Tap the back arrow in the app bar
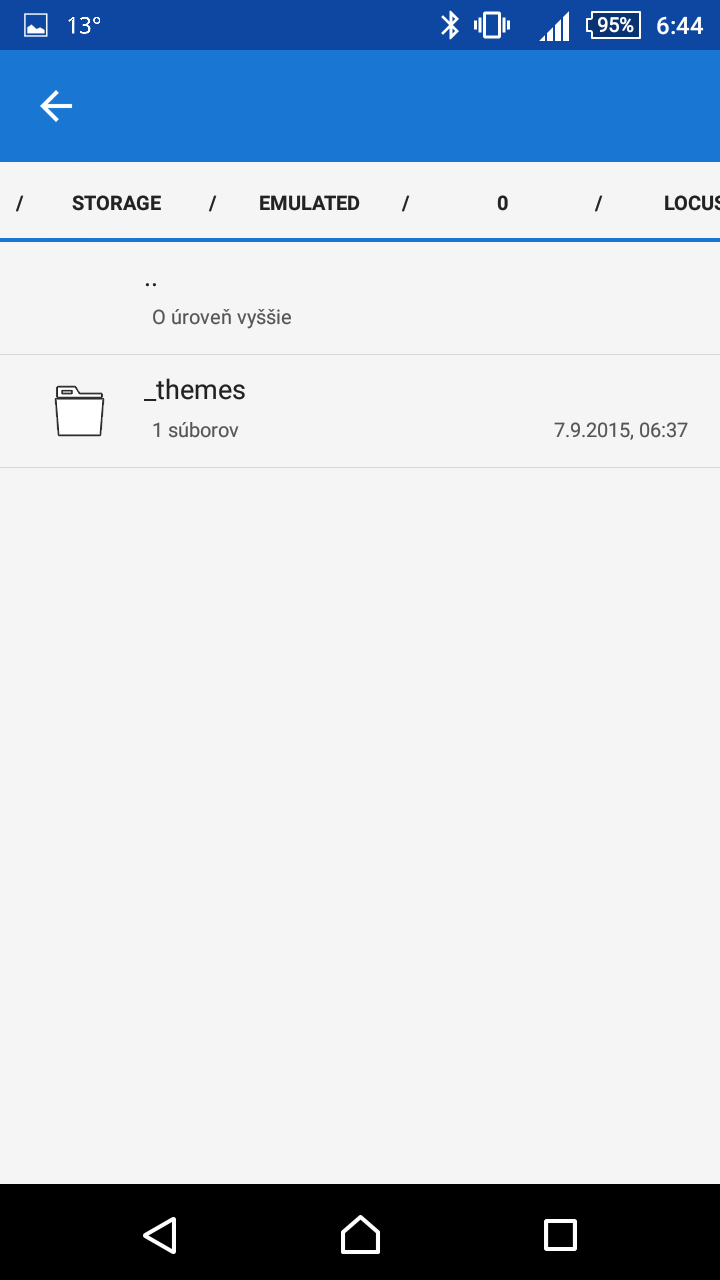The image size is (720, 1280). [56, 106]
